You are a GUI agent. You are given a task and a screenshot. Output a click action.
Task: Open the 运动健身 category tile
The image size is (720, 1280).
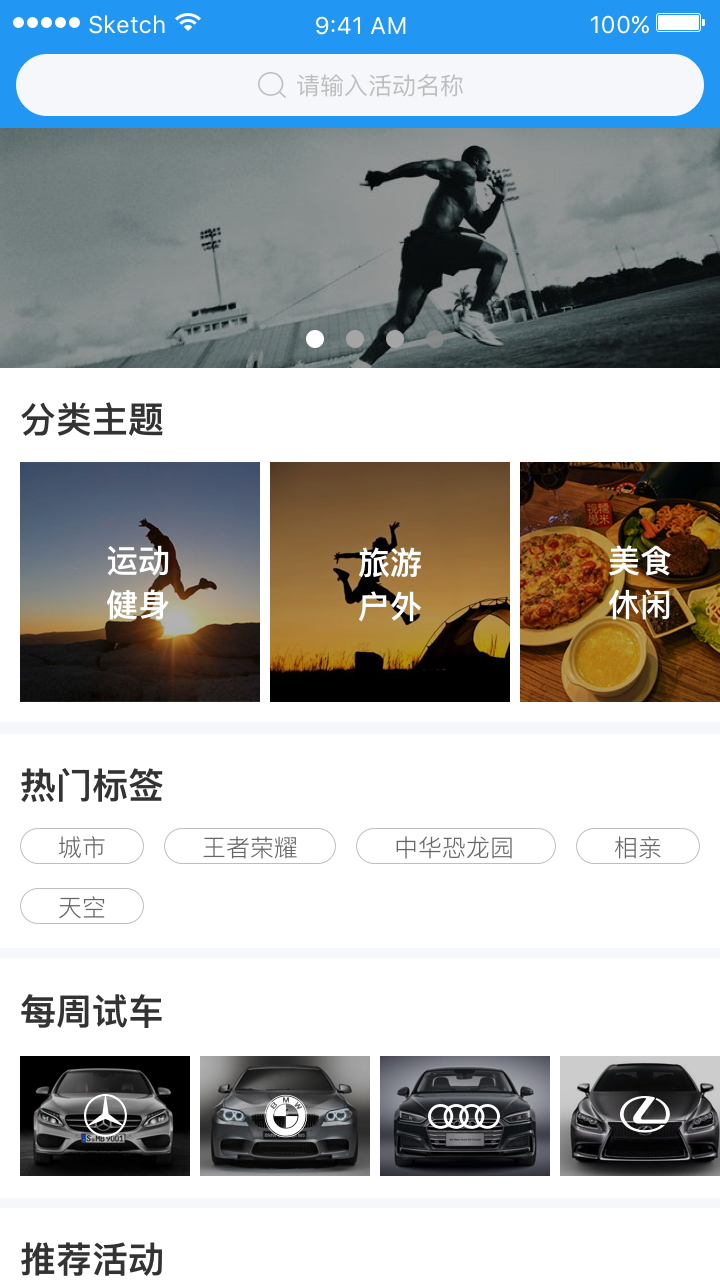140,582
